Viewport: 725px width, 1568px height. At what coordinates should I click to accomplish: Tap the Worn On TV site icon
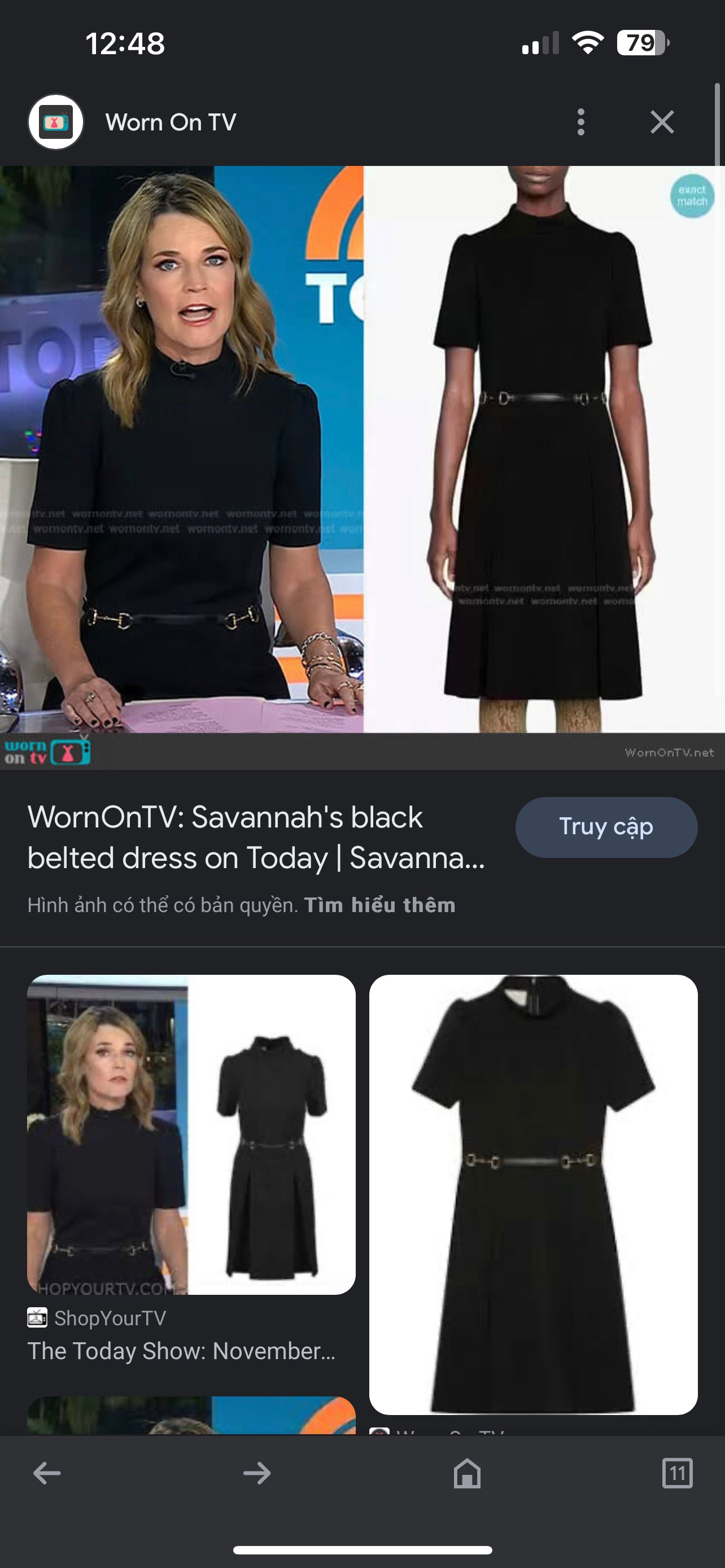point(56,122)
